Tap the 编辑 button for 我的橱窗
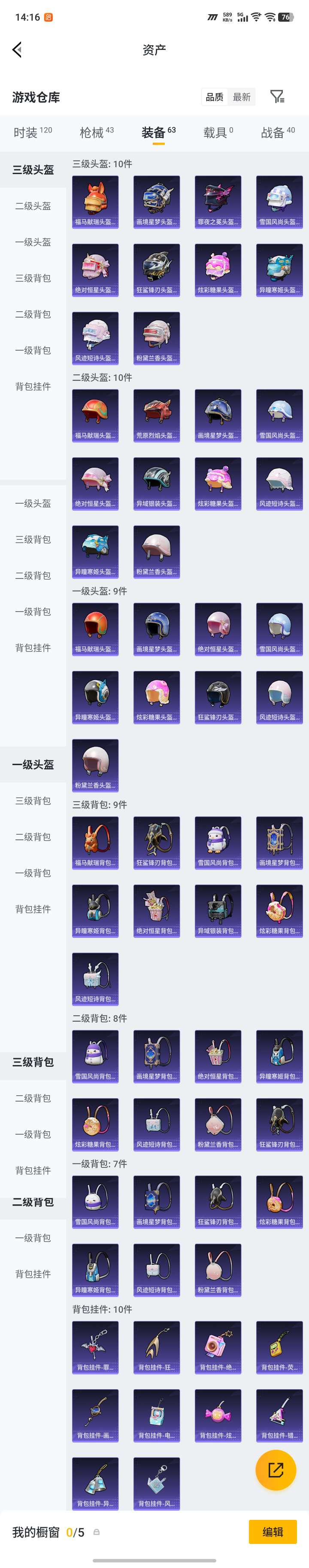This screenshot has width=309, height=1568. pos(273,1532)
